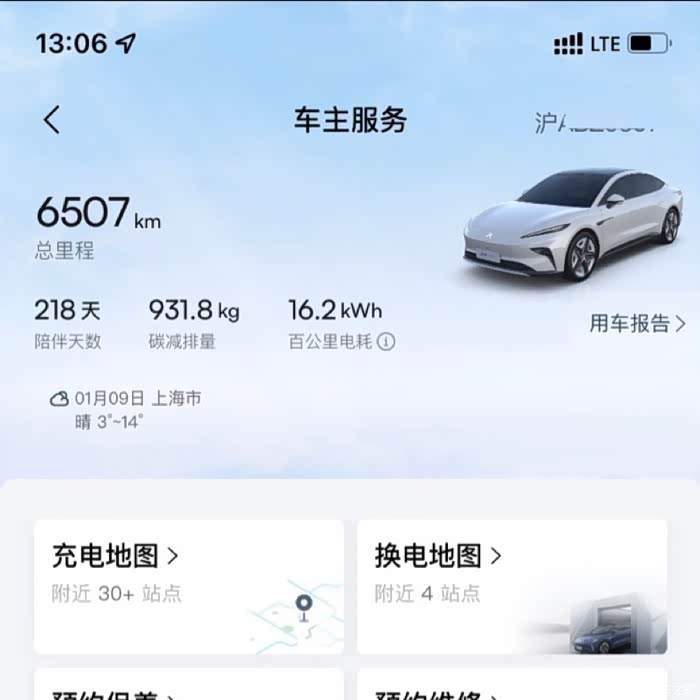Tap the license plate to switch vehicle
This screenshot has width=700, height=700.
(x=596, y=123)
